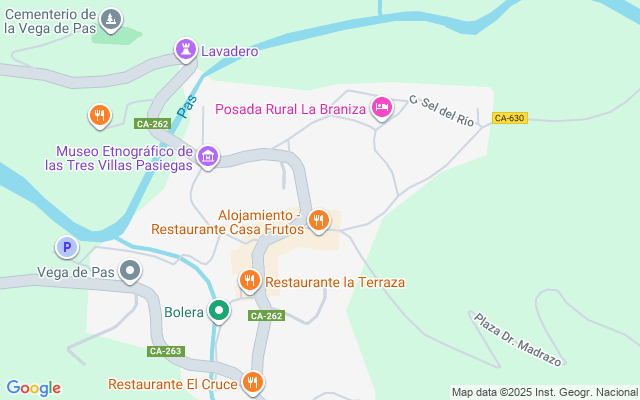Select the Vega de Pas location marker
The height and width of the screenshot is (400, 640).
pyautogui.click(x=130, y=271)
